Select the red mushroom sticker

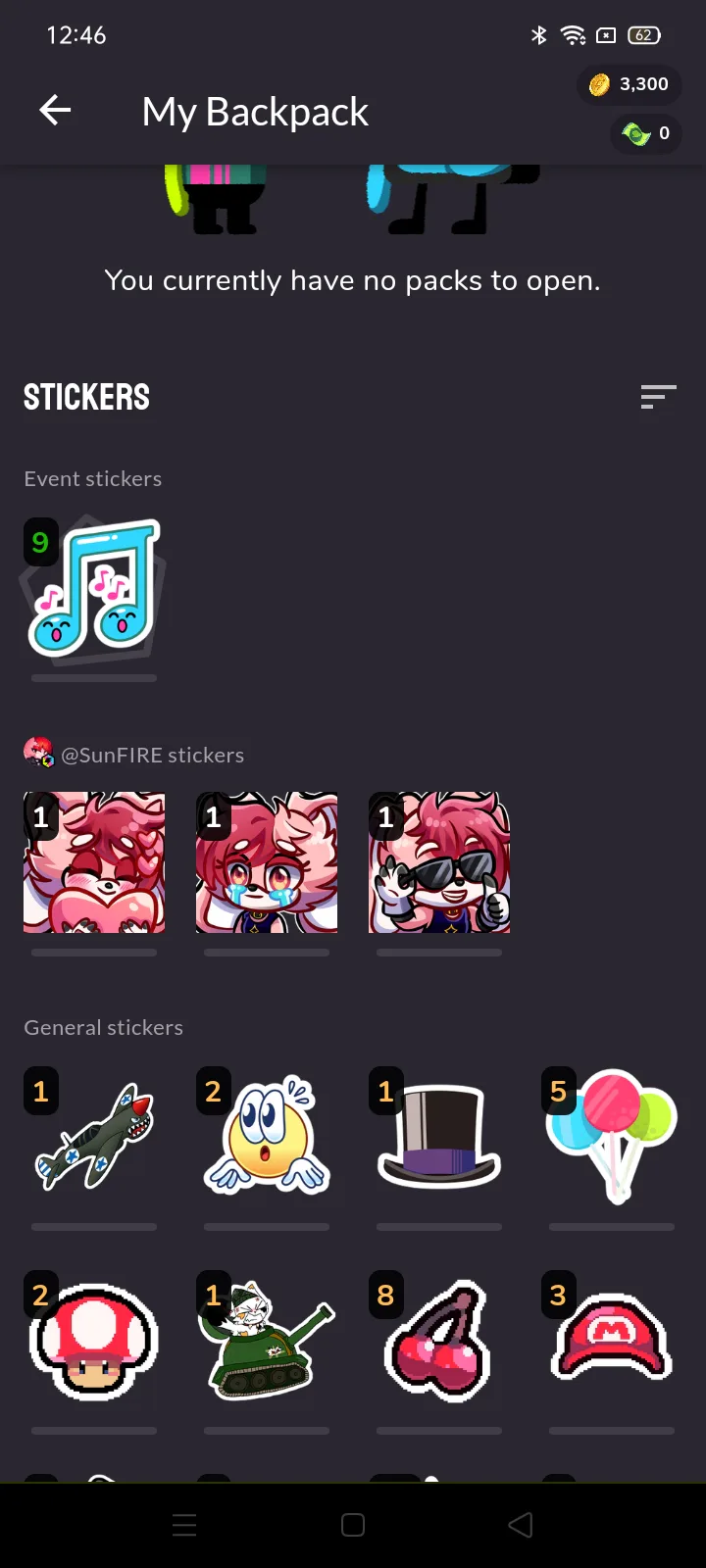[x=94, y=1341]
